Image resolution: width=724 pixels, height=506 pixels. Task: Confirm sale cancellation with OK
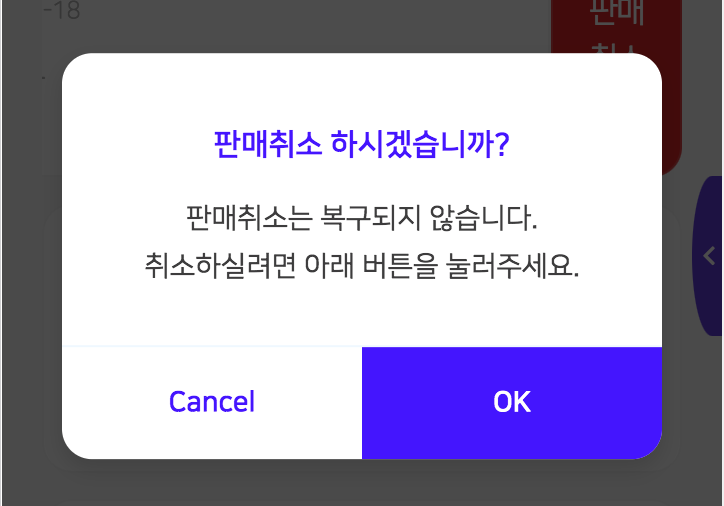coord(511,402)
